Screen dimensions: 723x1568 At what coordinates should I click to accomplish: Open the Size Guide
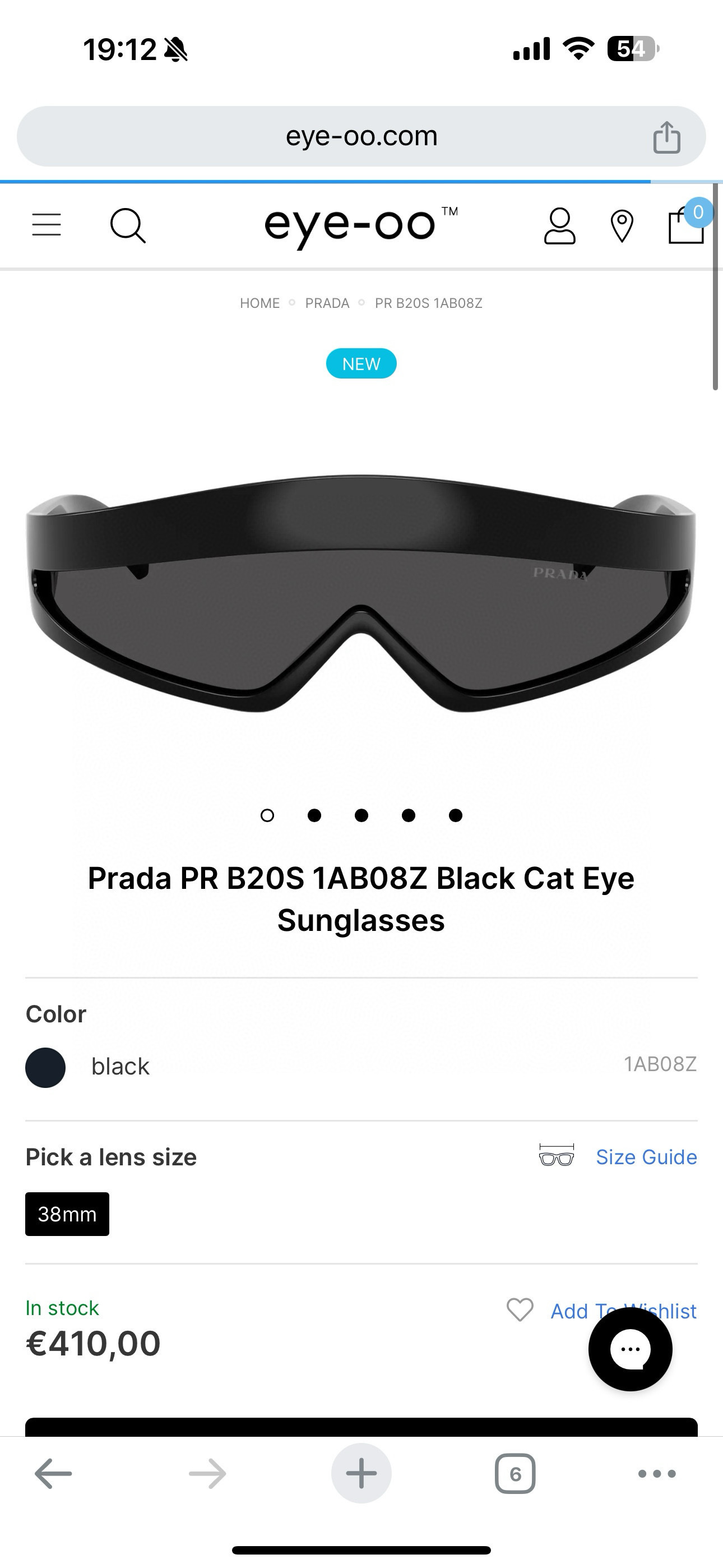point(646,1156)
